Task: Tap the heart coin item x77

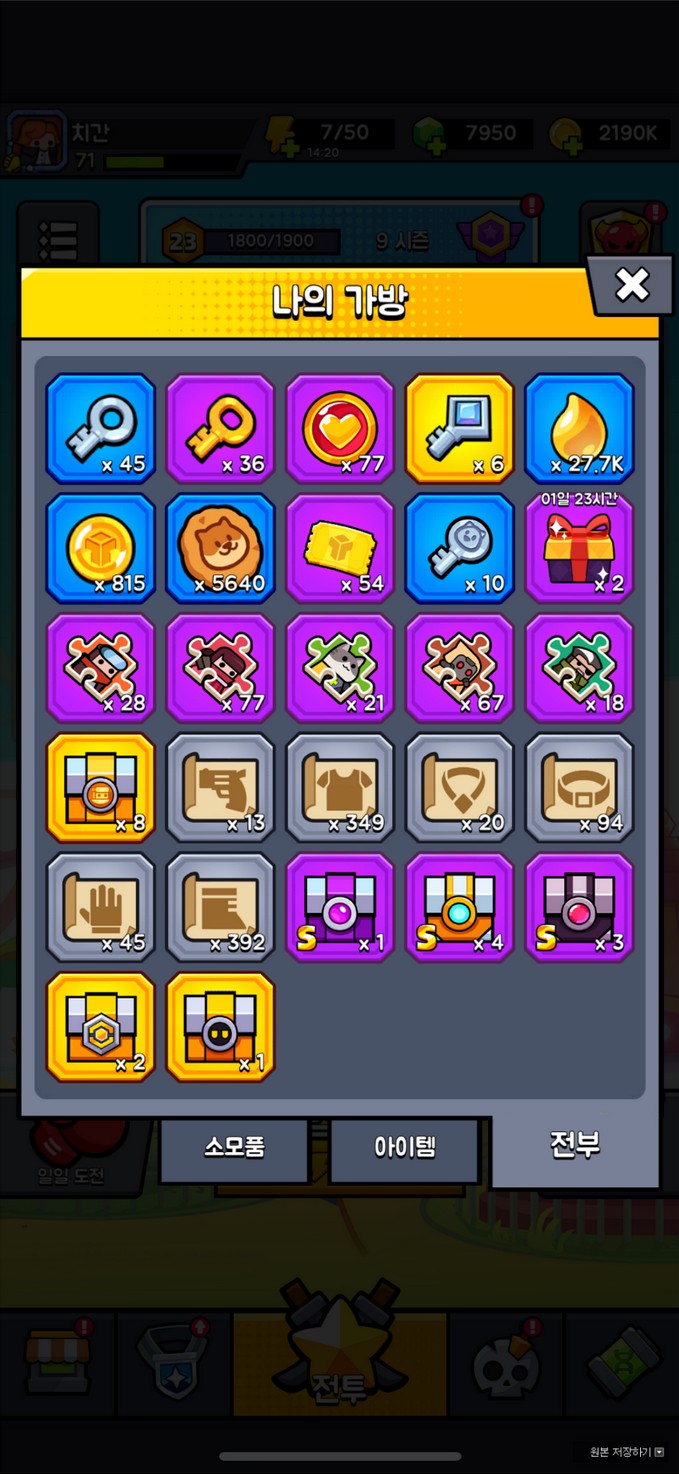Action: point(340,428)
